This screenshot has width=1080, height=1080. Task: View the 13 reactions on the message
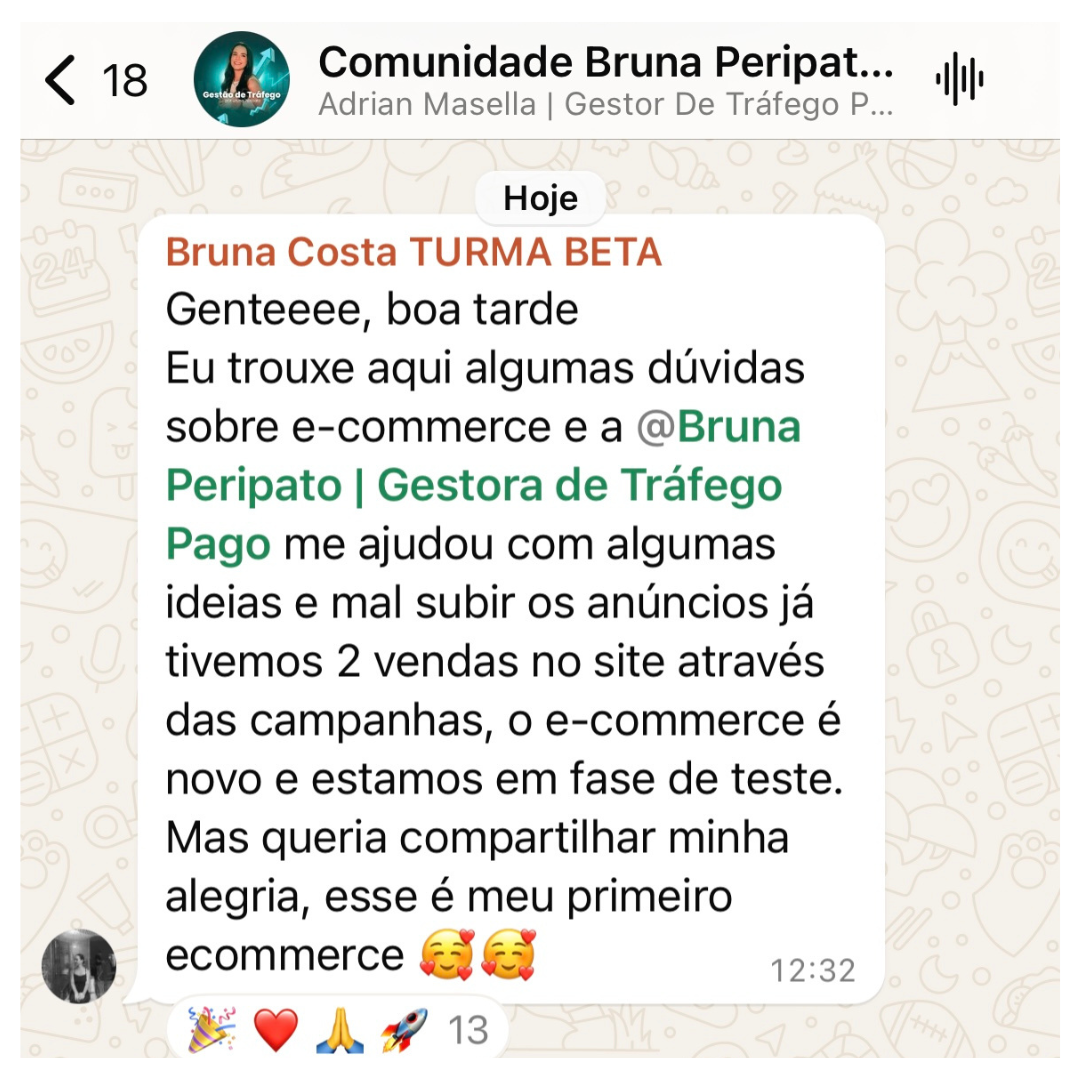338,1029
